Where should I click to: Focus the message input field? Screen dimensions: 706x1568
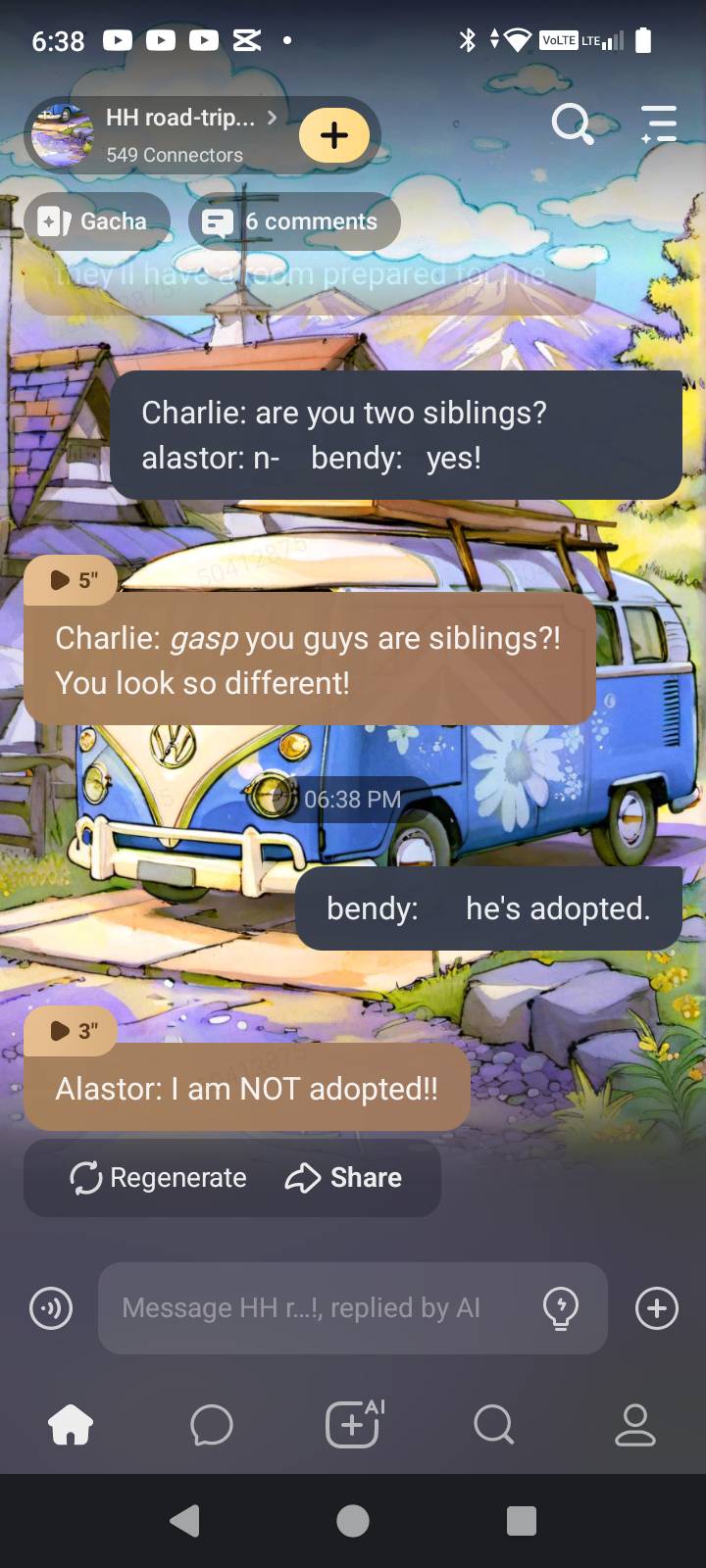pyautogui.click(x=314, y=1308)
